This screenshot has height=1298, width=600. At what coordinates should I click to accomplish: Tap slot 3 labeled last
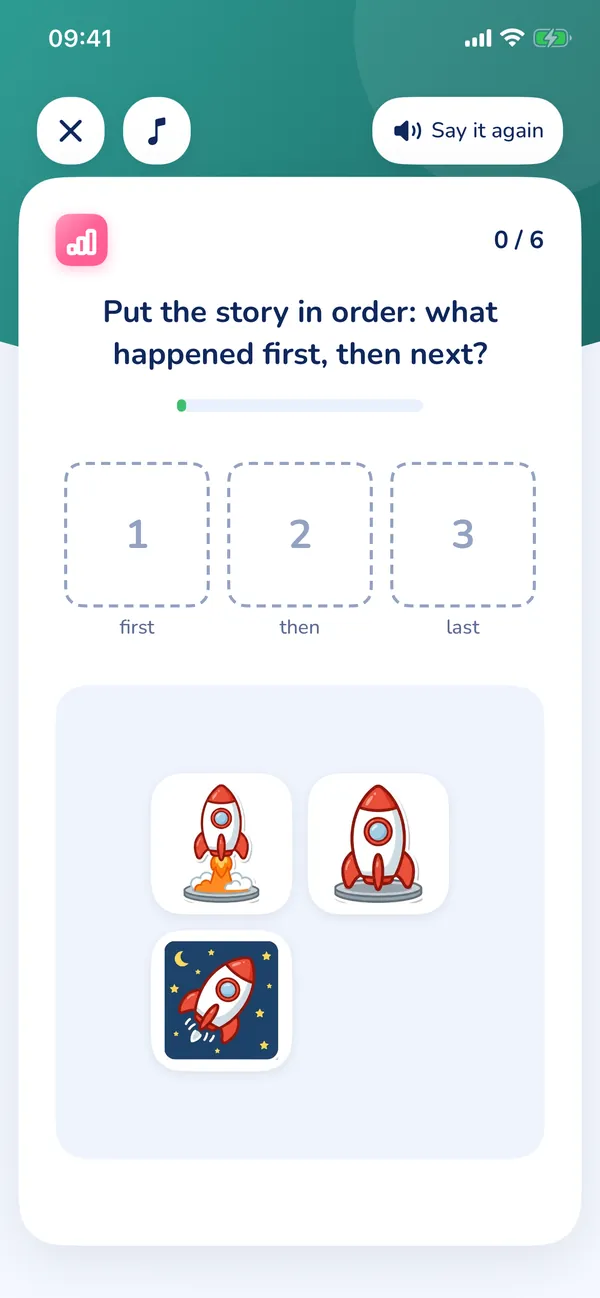coord(463,535)
